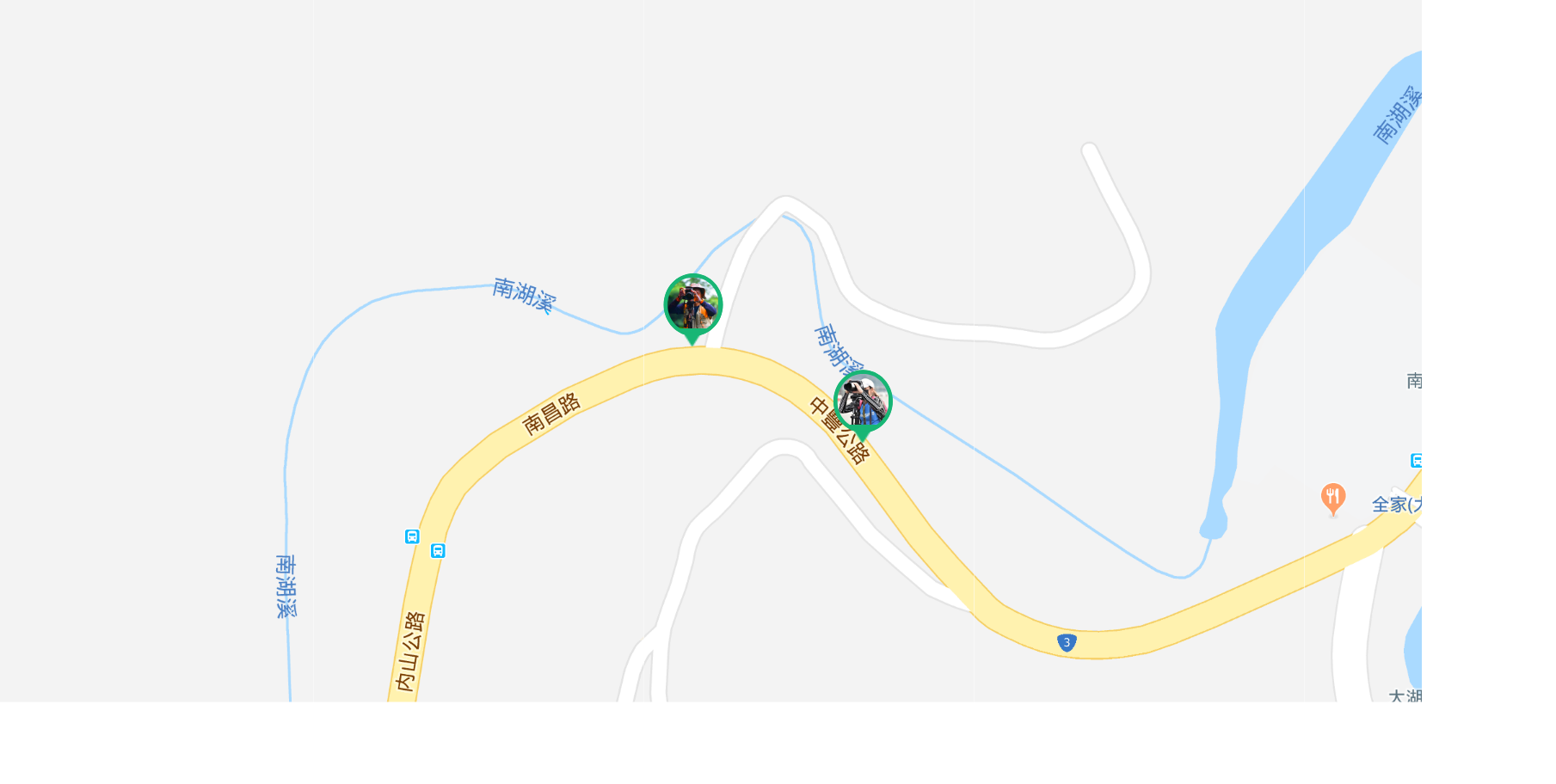Image resolution: width=1556 pixels, height=784 pixels.
Task: Open the photo marker on 中豐公路
Action: pyautogui.click(x=863, y=401)
